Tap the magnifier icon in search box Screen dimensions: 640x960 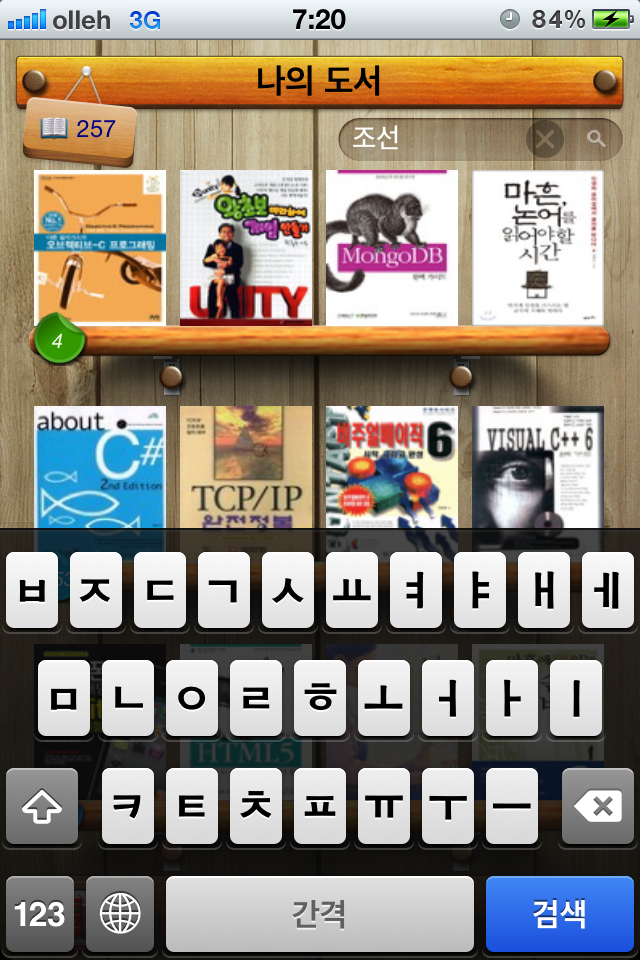pos(597,139)
